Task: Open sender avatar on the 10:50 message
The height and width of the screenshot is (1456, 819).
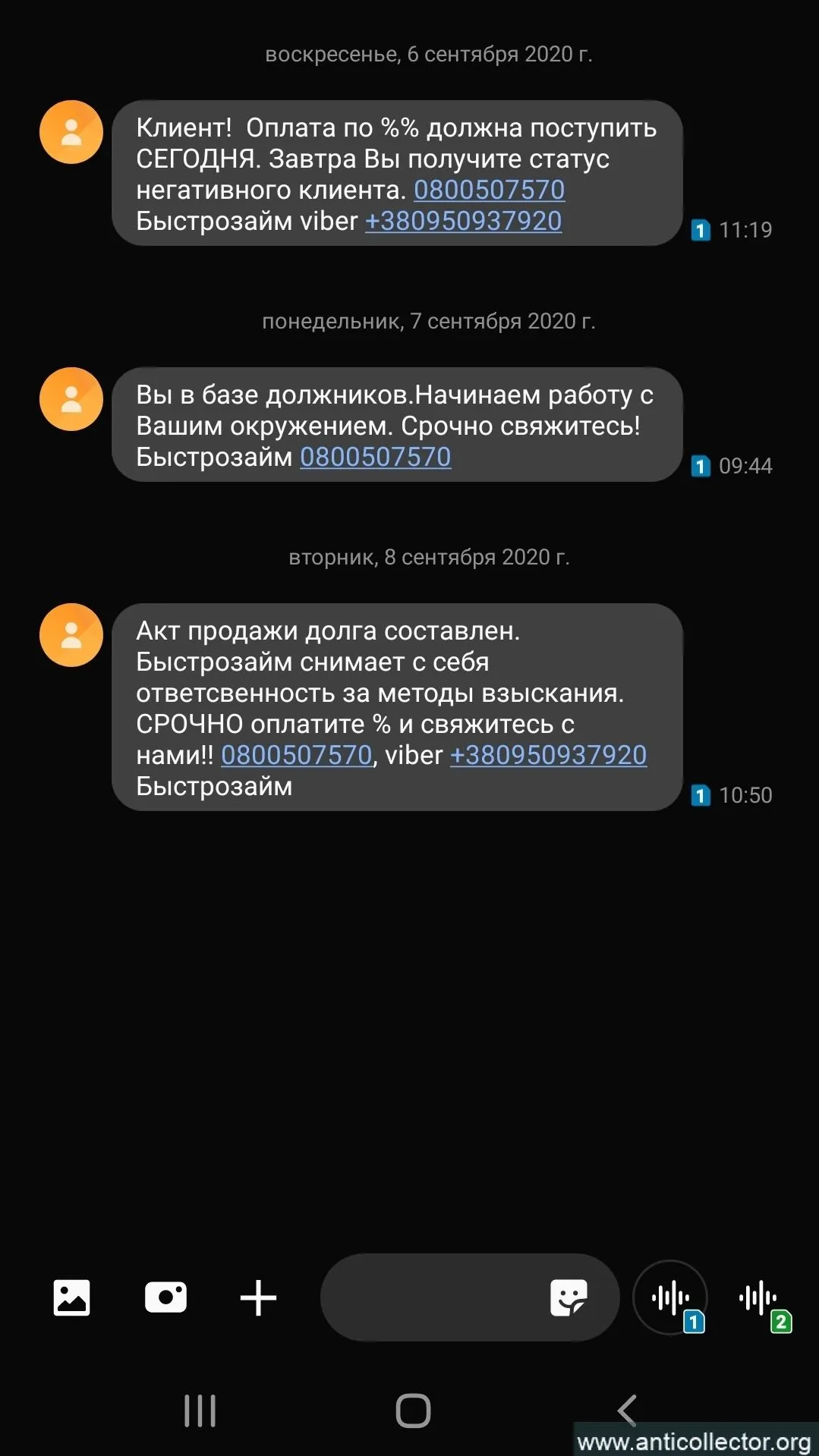Action: 71,635
